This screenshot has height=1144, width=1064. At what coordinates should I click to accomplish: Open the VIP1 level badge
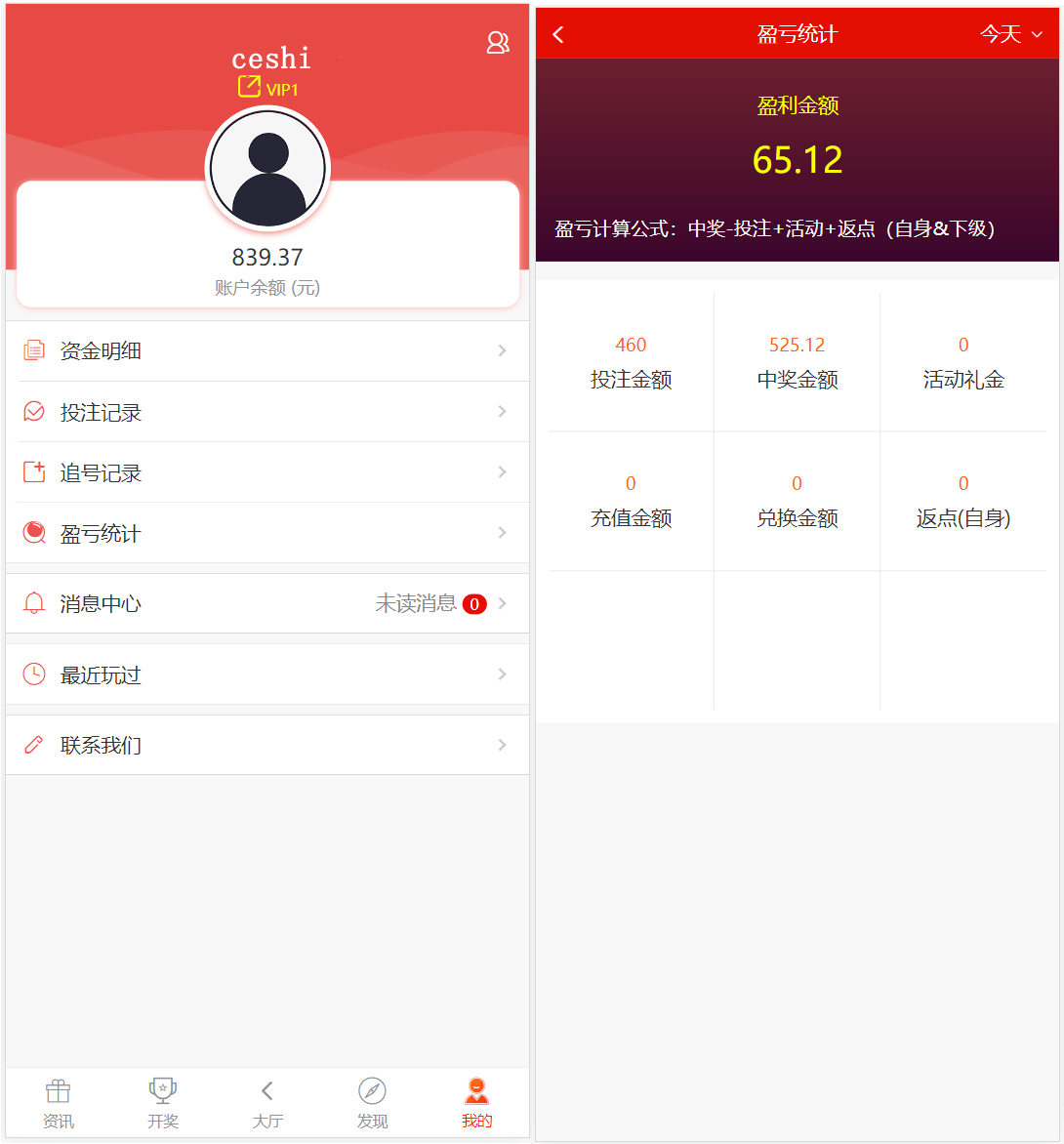(x=267, y=88)
